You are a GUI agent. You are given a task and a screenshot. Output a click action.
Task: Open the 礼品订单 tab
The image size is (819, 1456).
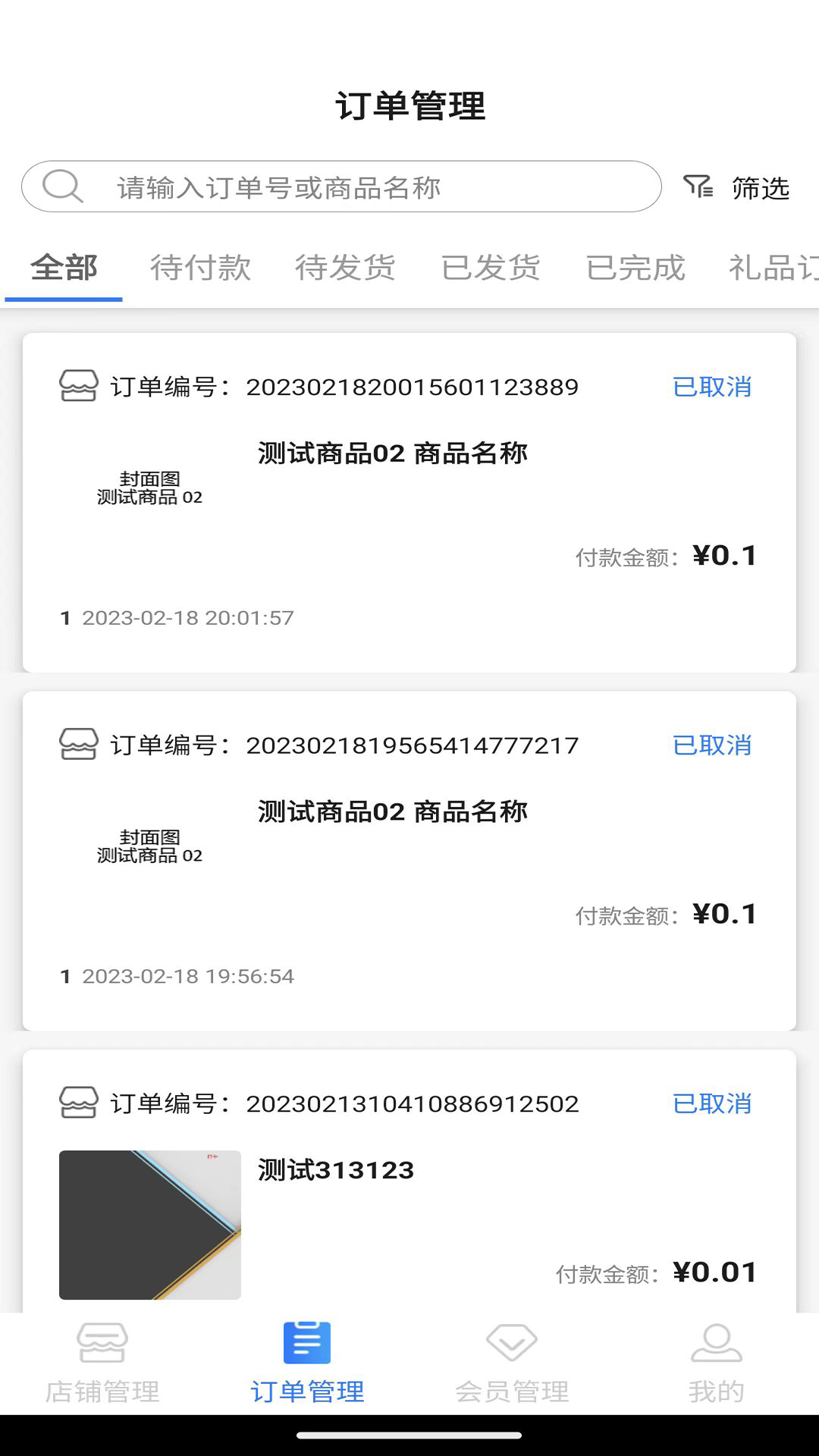click(x=773, y=268)
